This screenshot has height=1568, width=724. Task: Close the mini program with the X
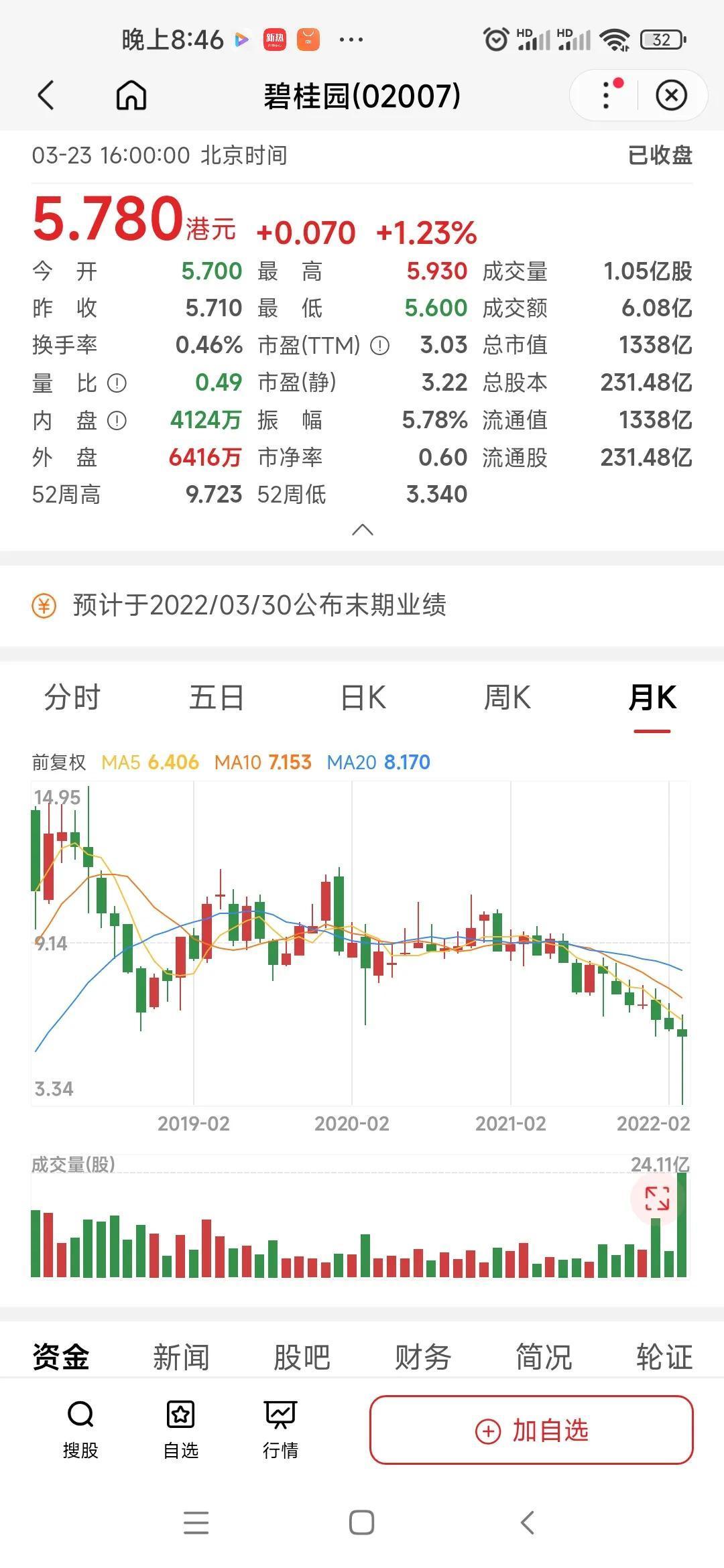671,95
